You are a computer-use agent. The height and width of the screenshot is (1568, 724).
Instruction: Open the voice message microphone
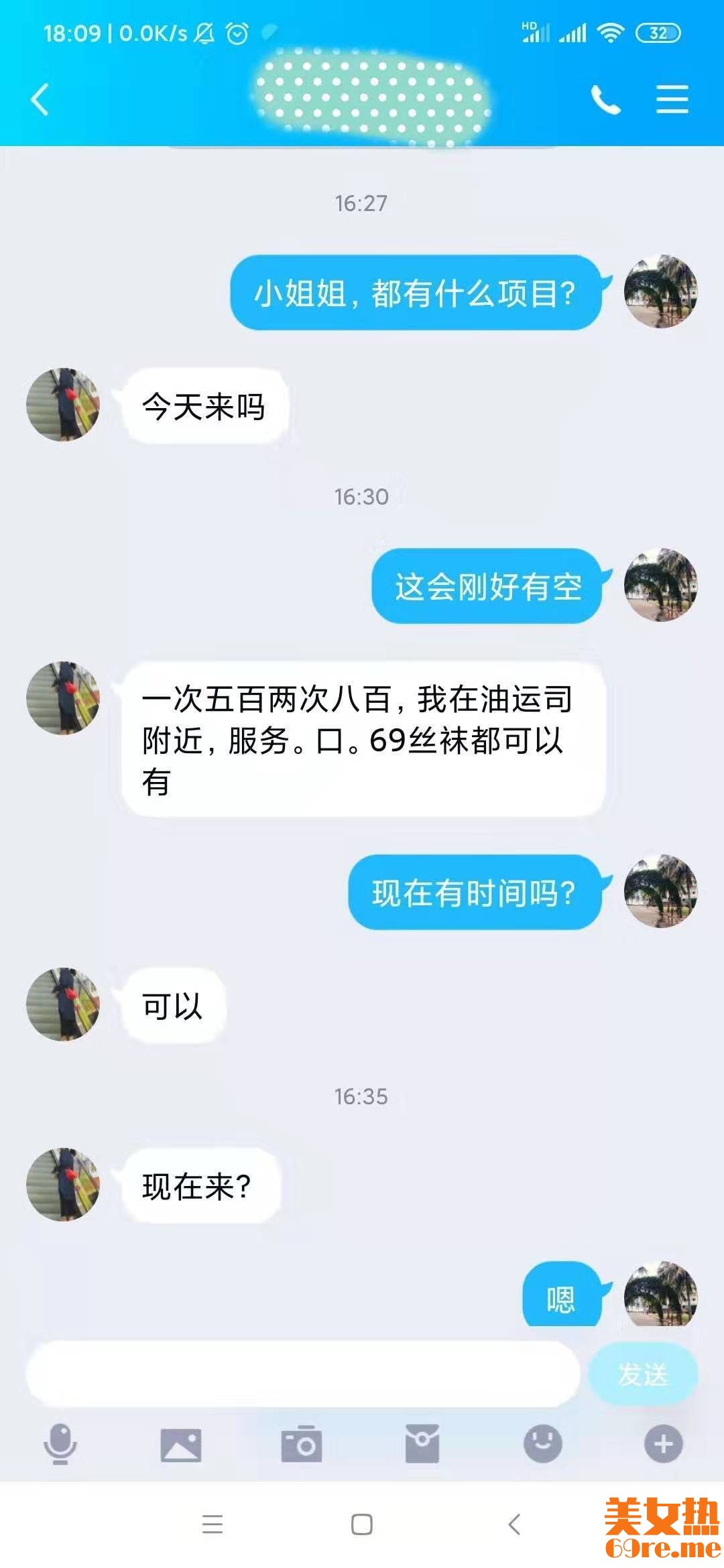pos(60,1443)
